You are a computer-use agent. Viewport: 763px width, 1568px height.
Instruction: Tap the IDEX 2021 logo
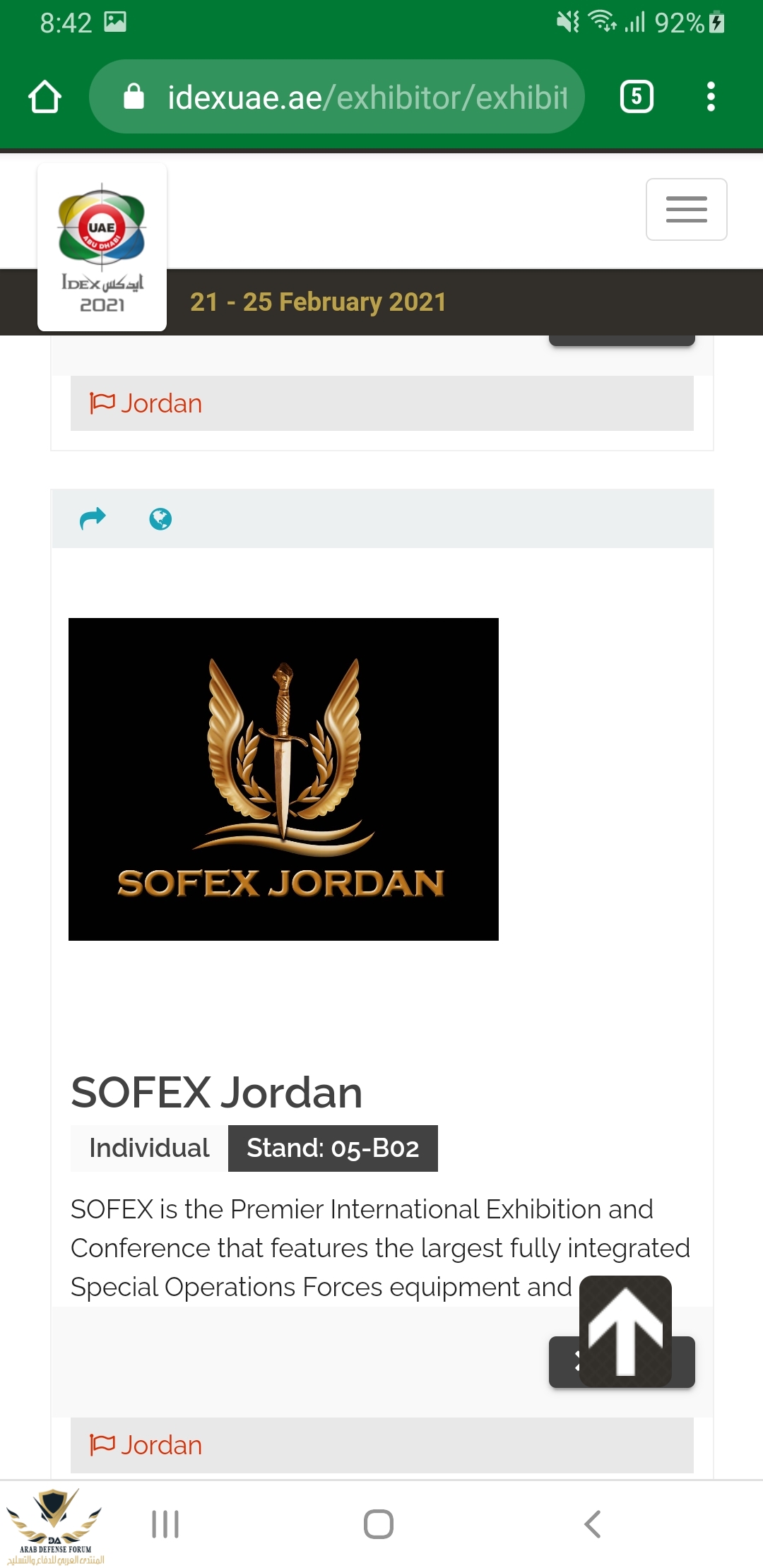pyautogui.click(x=102, y=247)
